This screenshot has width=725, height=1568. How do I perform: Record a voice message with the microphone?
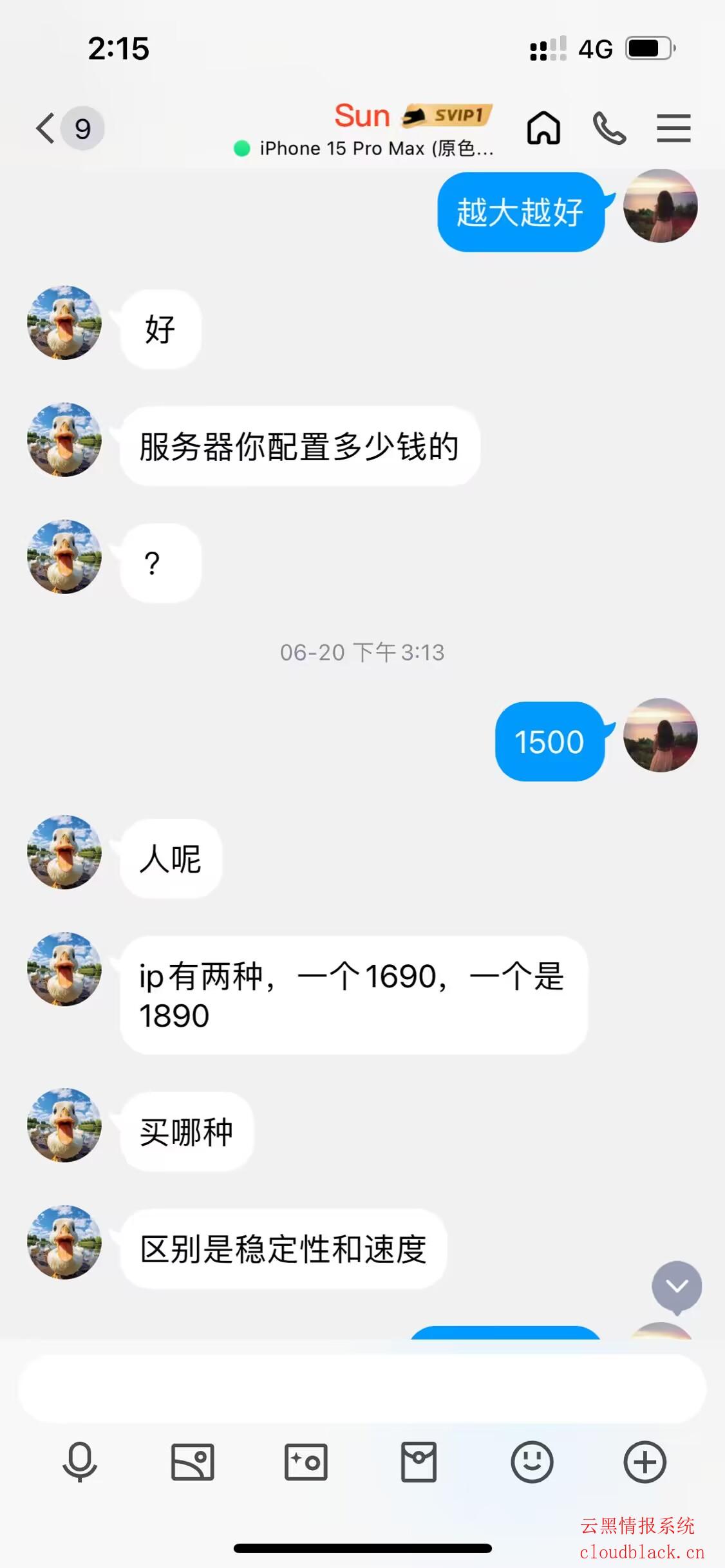[80, 1462]
